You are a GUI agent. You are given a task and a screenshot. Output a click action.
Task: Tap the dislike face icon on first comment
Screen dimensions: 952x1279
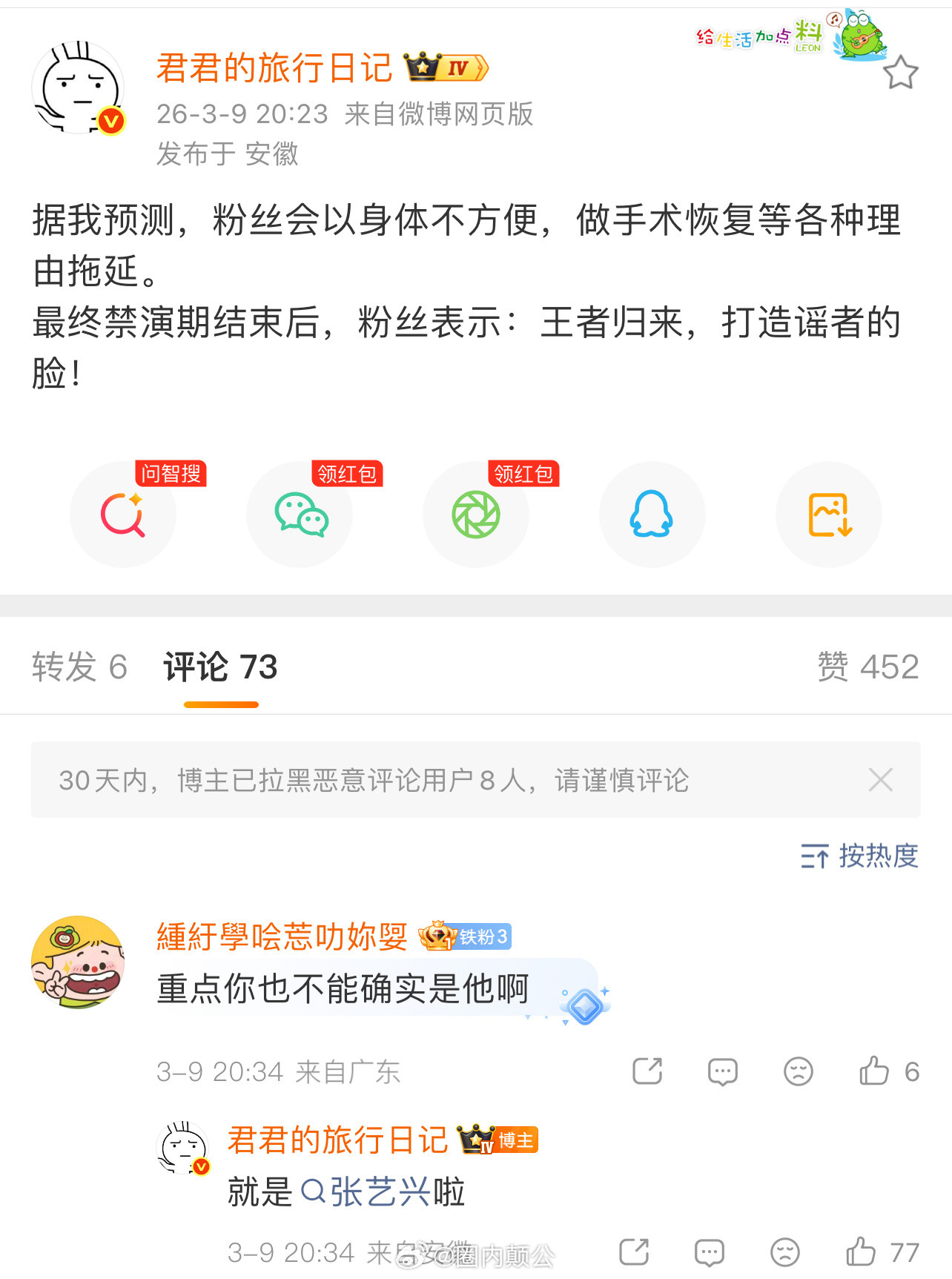pos(796,1071)
